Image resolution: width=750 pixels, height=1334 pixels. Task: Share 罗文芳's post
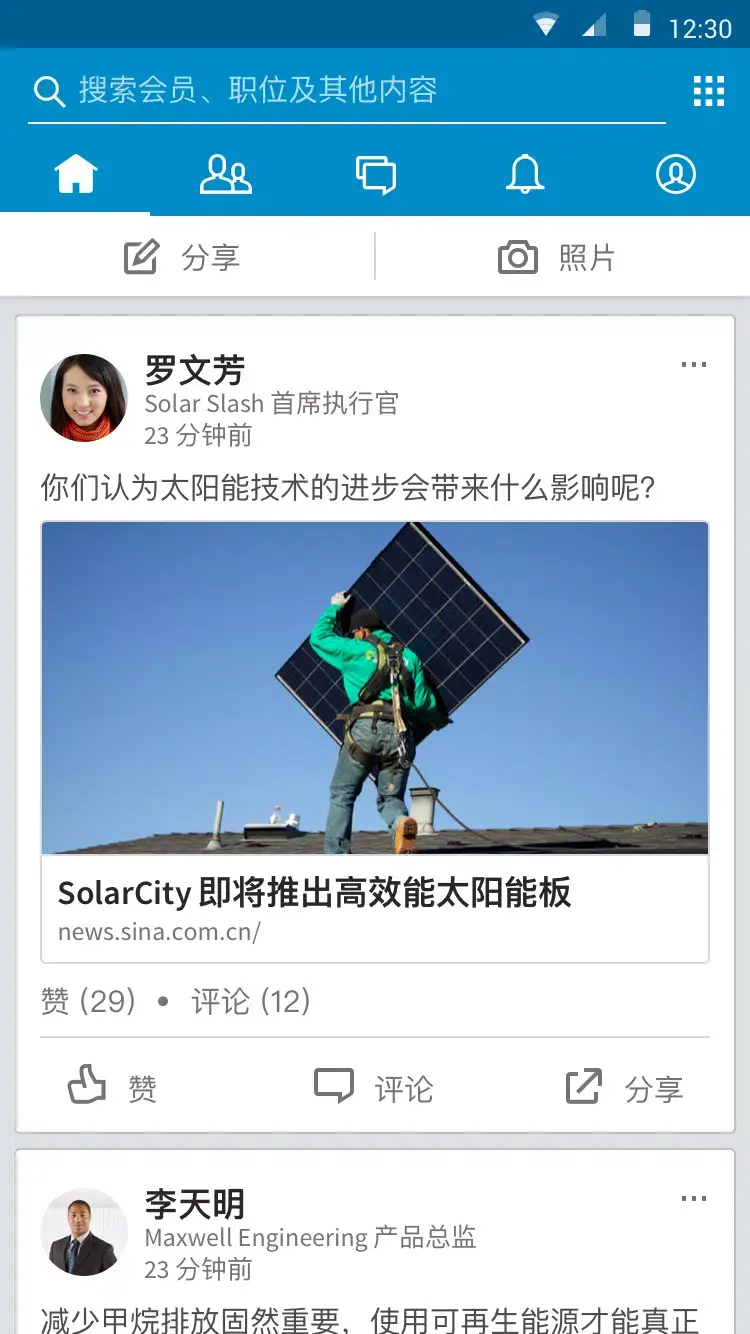pyautogui.click(x=626, y=1087)
